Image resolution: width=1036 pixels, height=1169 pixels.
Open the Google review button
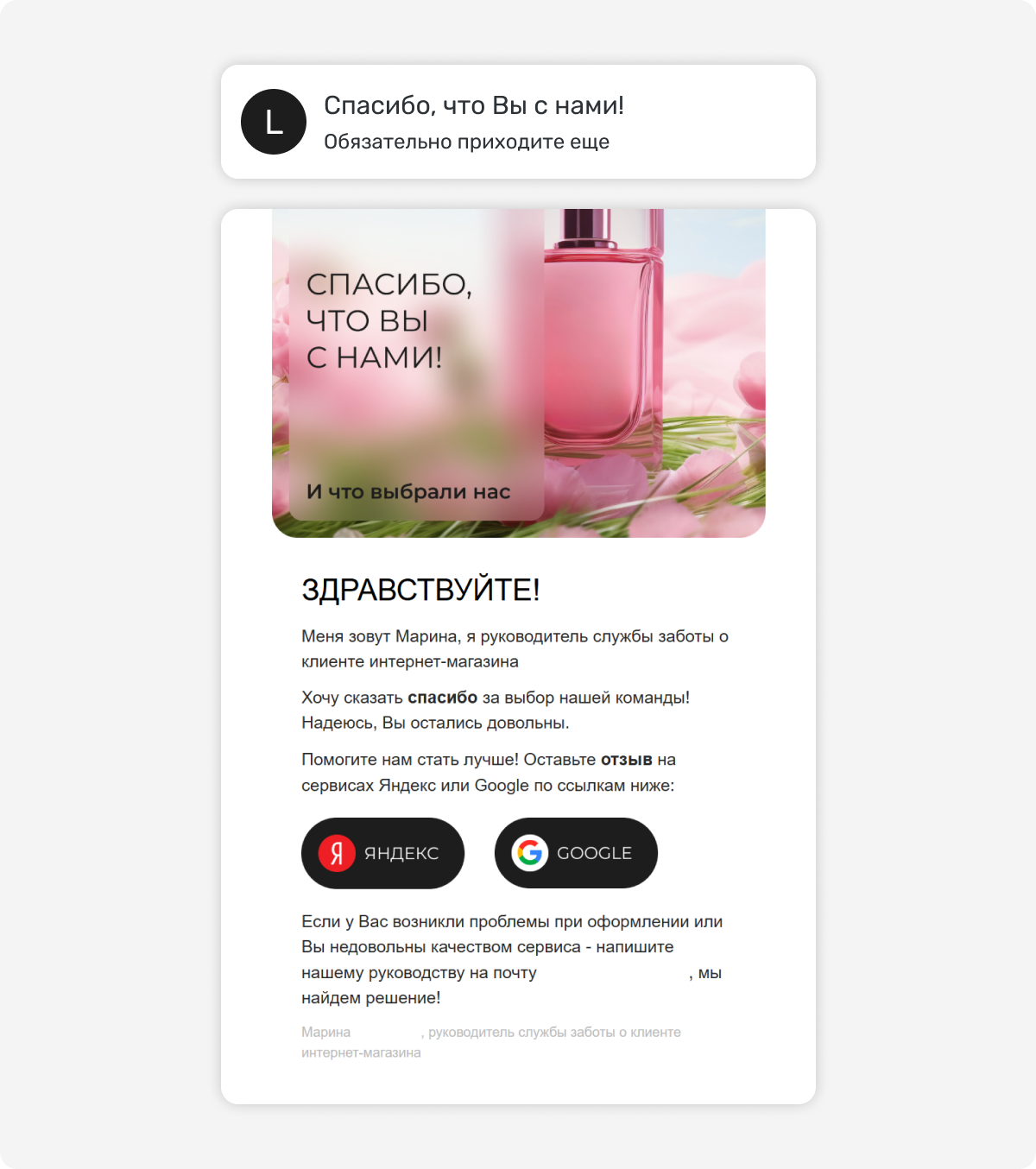tap(576, 853)
